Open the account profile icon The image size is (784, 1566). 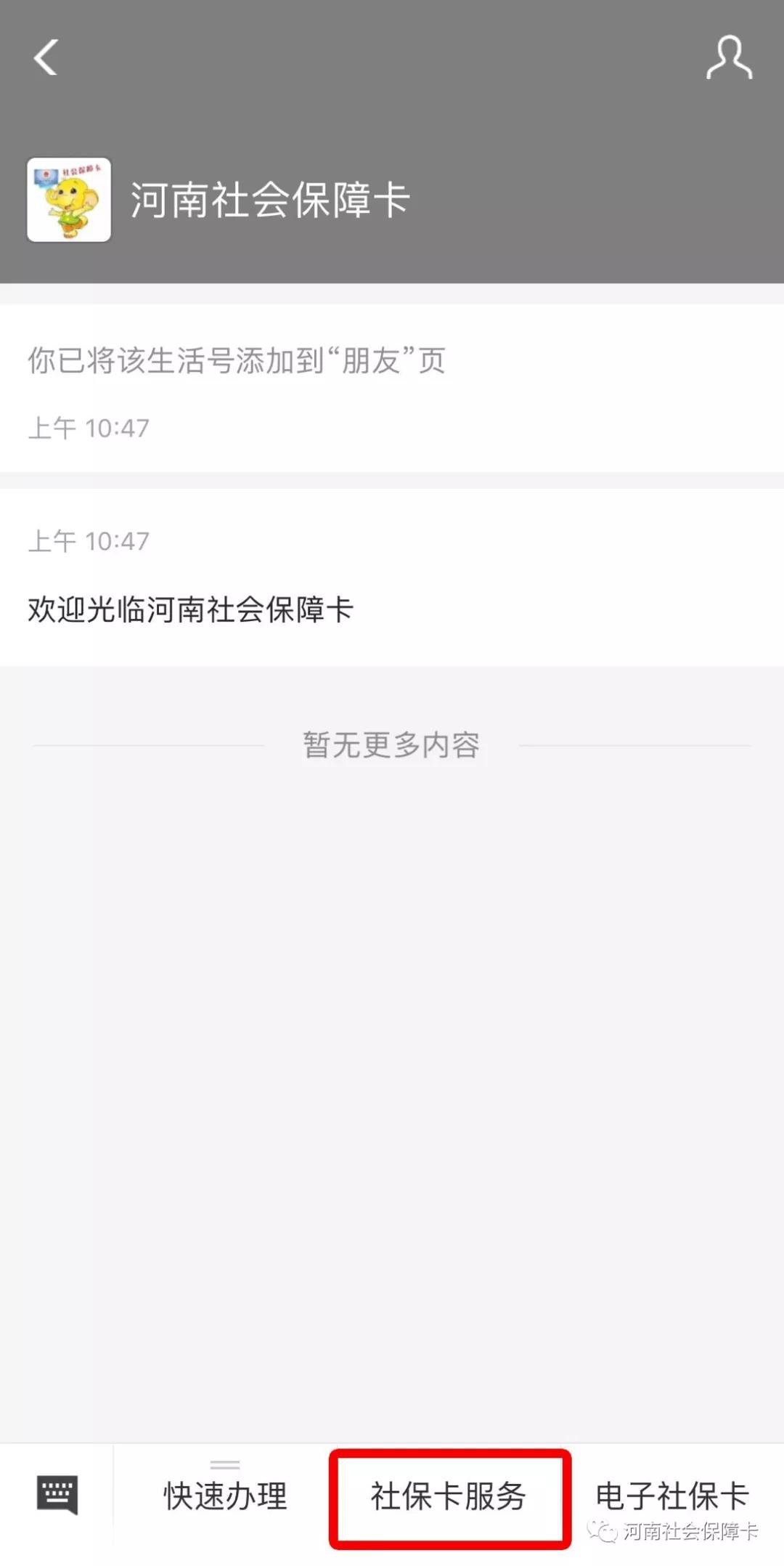point(729,57)
